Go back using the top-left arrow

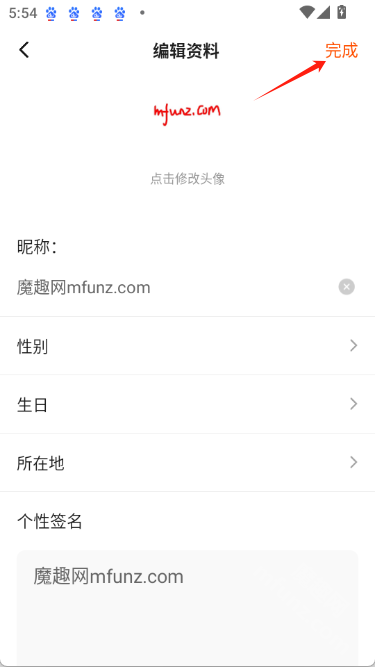[x=24, y=50]
